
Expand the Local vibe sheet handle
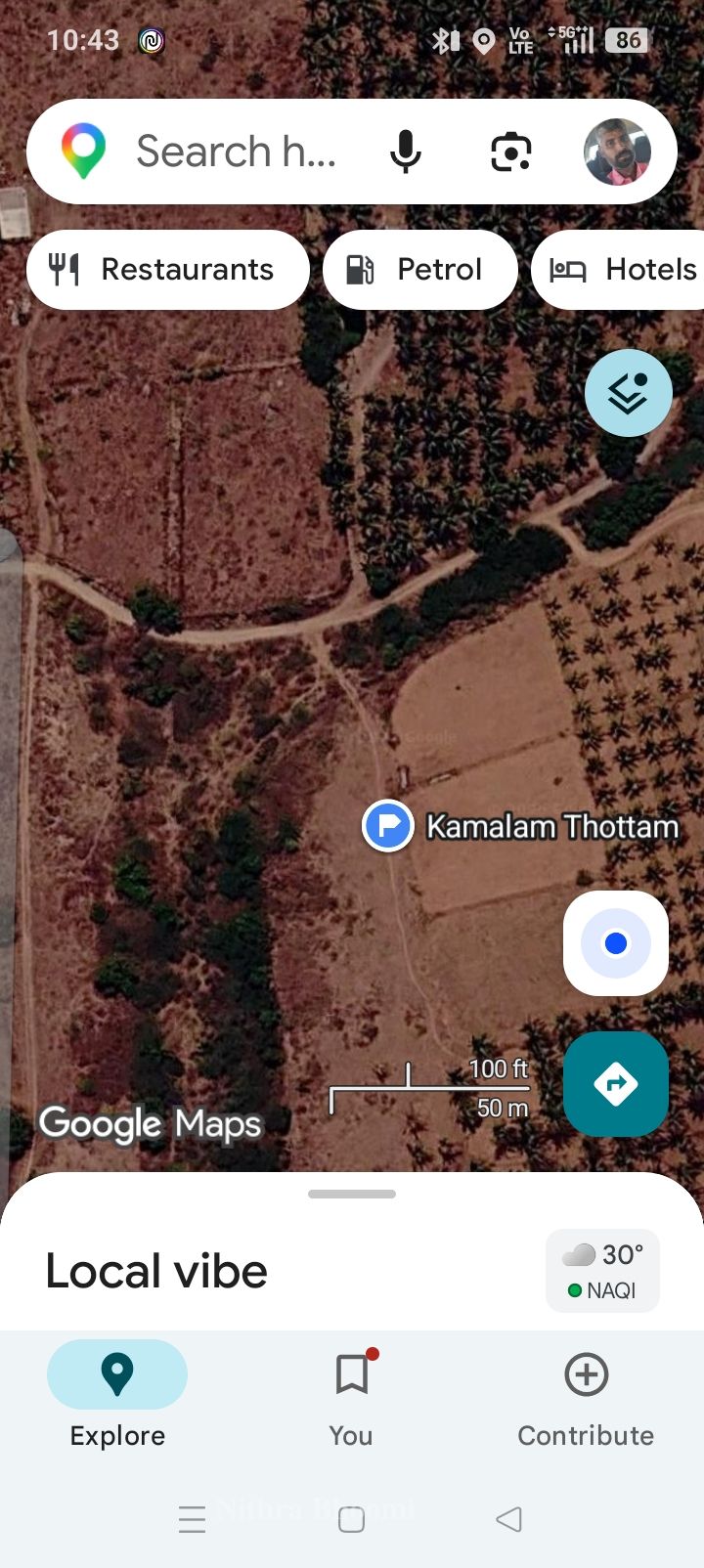click(352, 1194)
